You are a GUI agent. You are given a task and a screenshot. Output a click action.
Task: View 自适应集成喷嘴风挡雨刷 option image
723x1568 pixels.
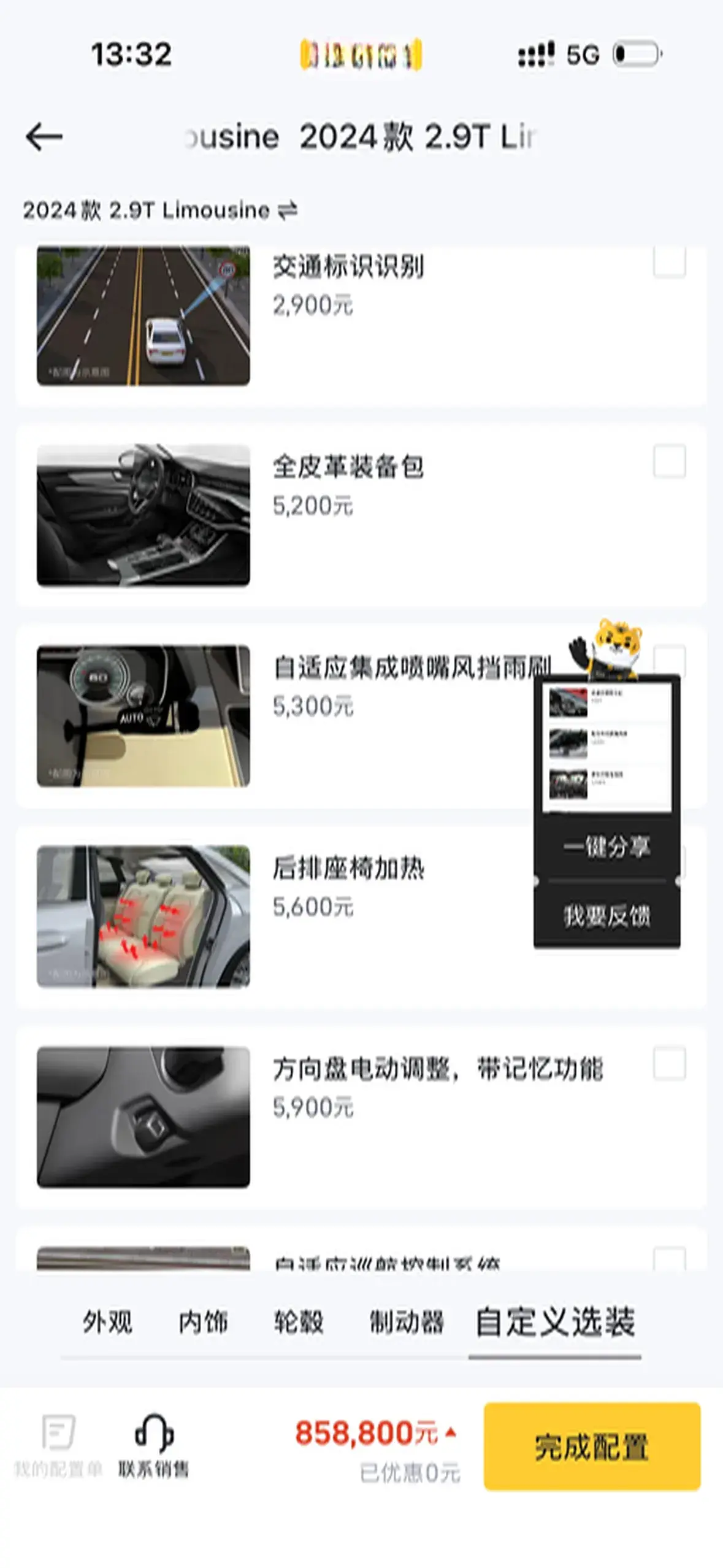coord(143,716)
